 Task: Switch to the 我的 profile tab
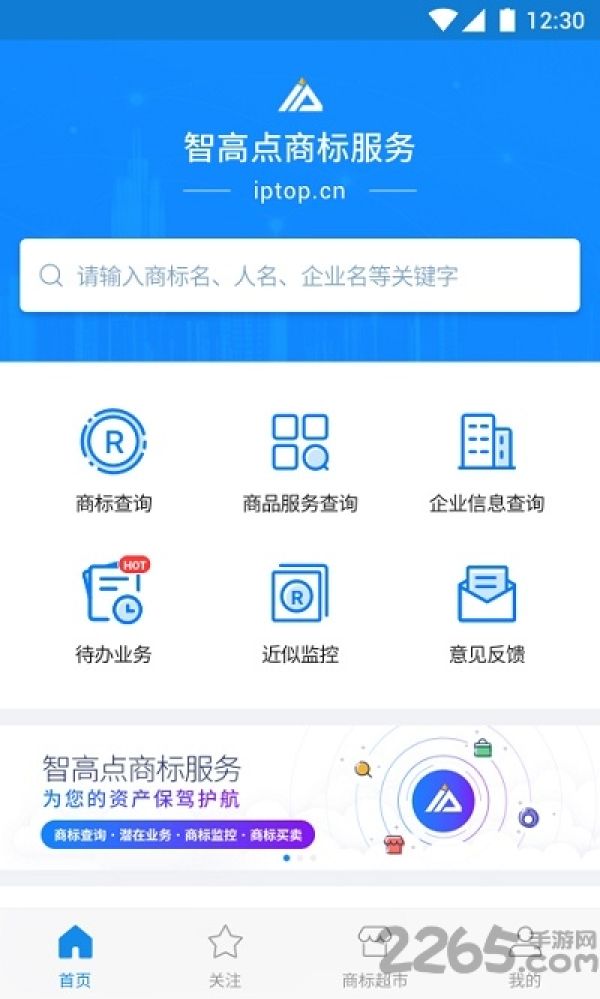525,955
